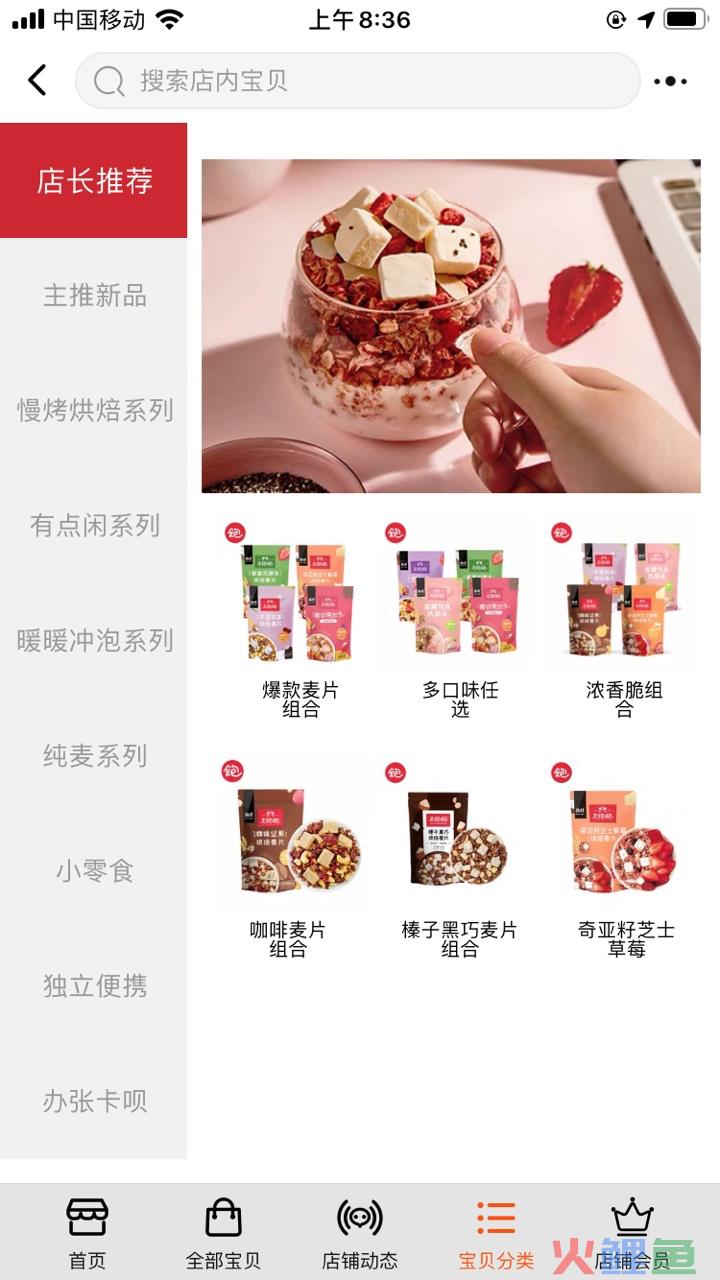This screenshot has width=720, height=1280.
Task: Open the 咖啡麦片组合 product
Action: (288, 857)
